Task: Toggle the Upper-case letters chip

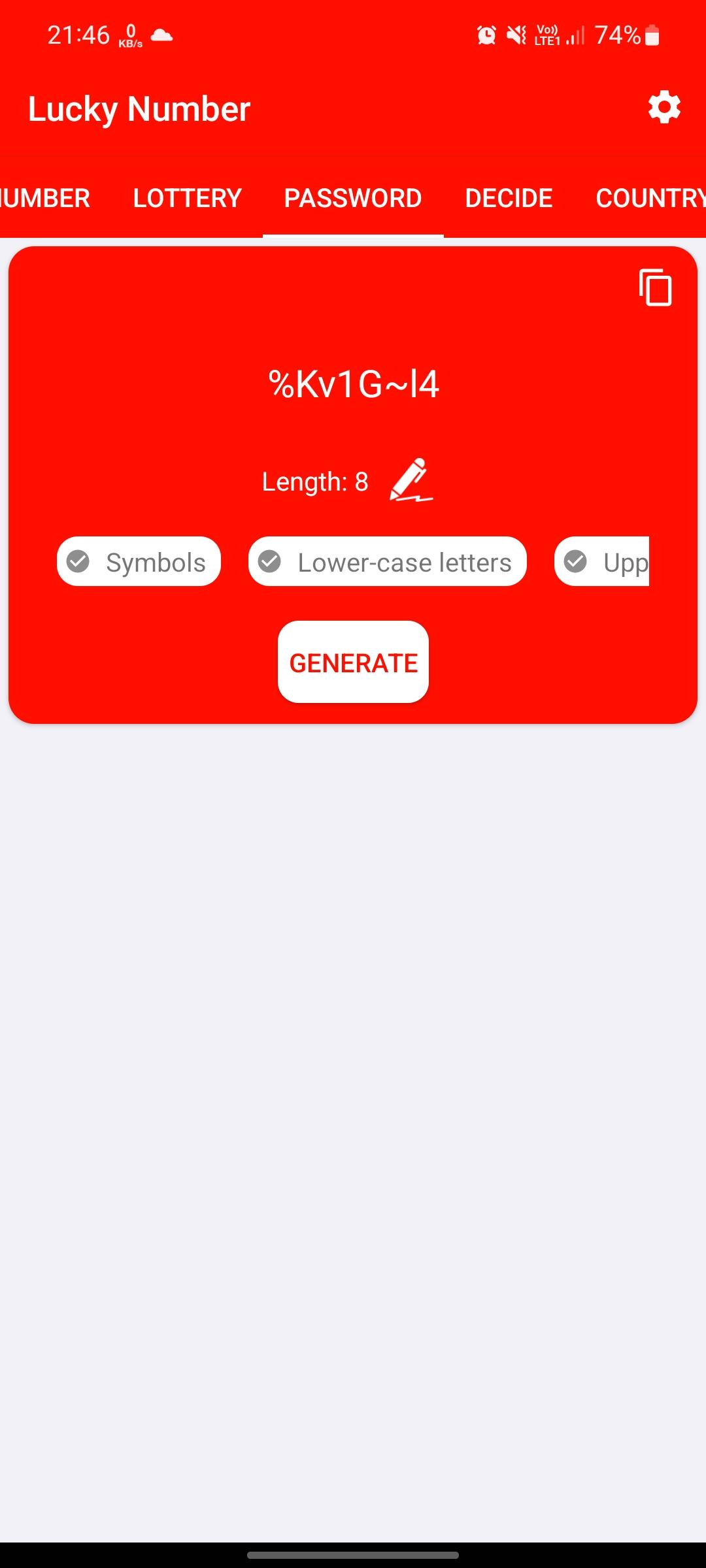Action: 603,562
